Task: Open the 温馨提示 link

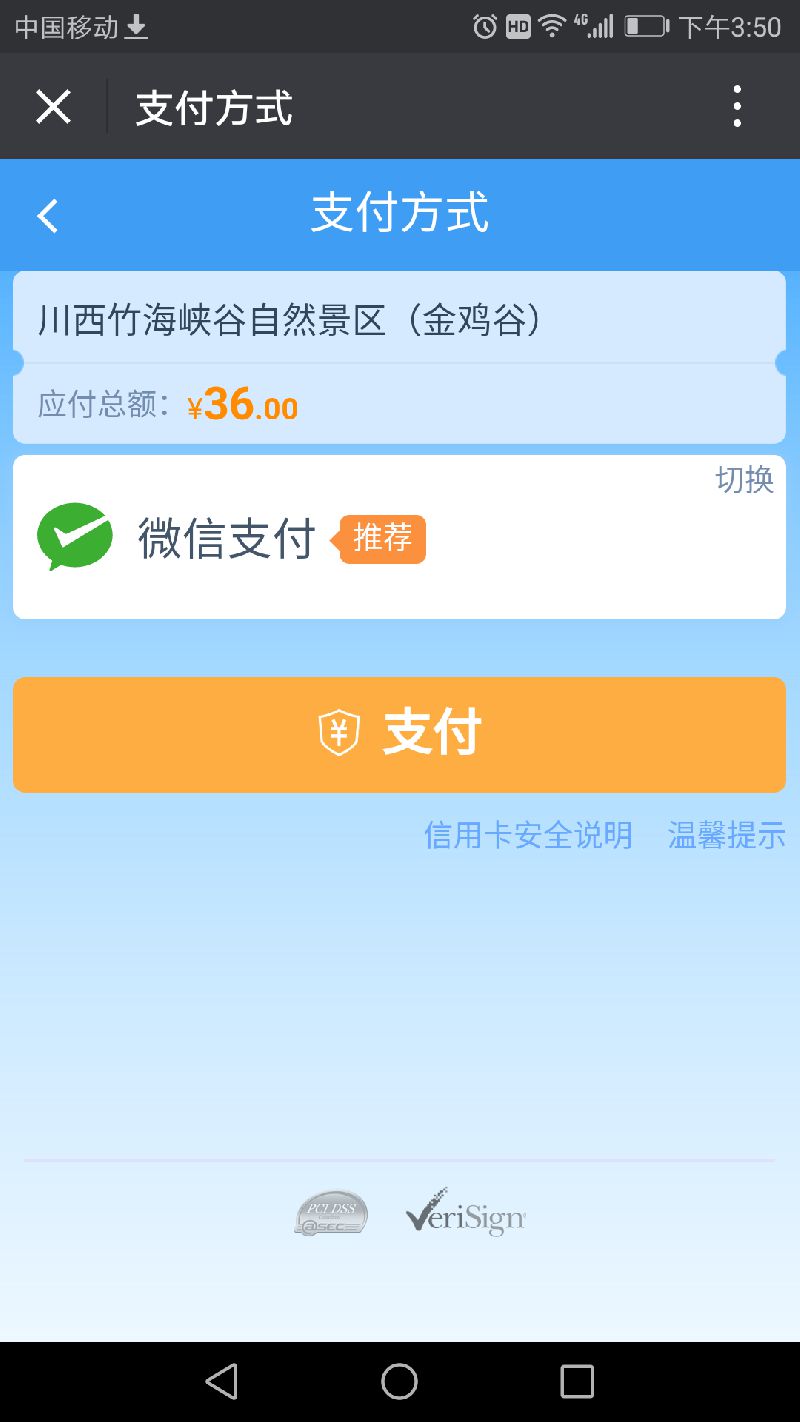Action: click(x=727, y=835)
